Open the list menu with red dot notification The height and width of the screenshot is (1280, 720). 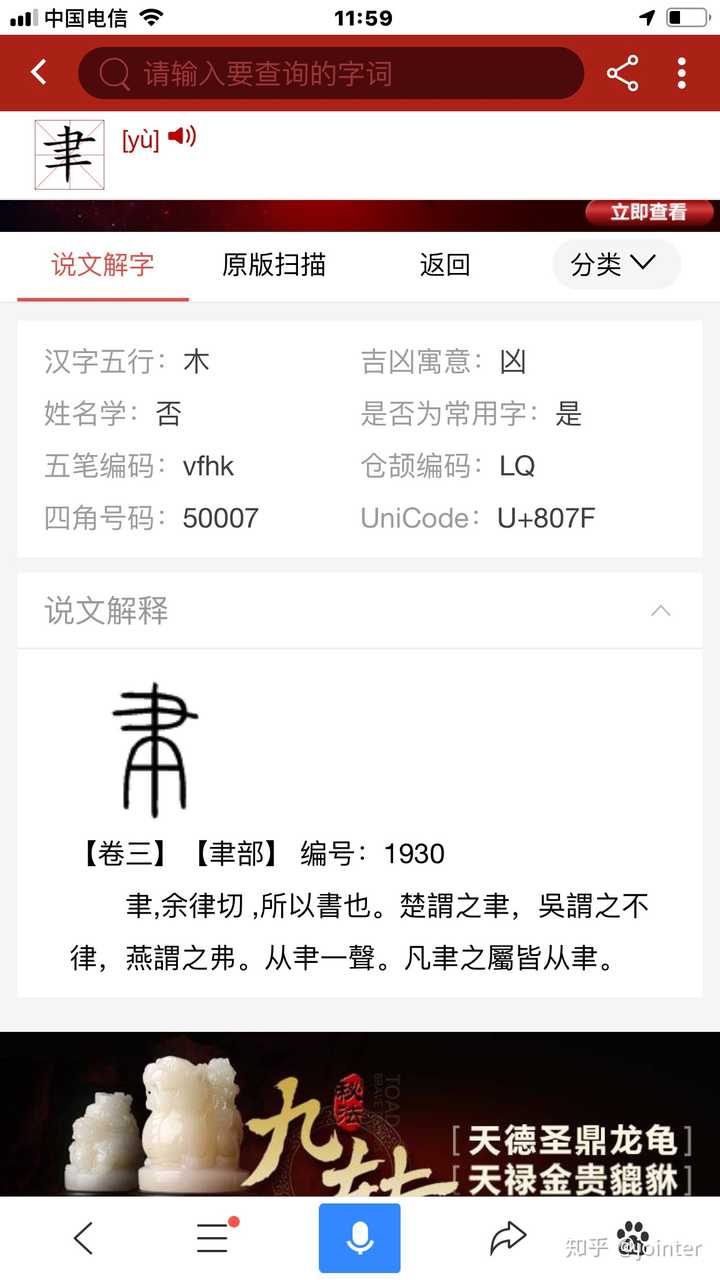coord(211,1237)
